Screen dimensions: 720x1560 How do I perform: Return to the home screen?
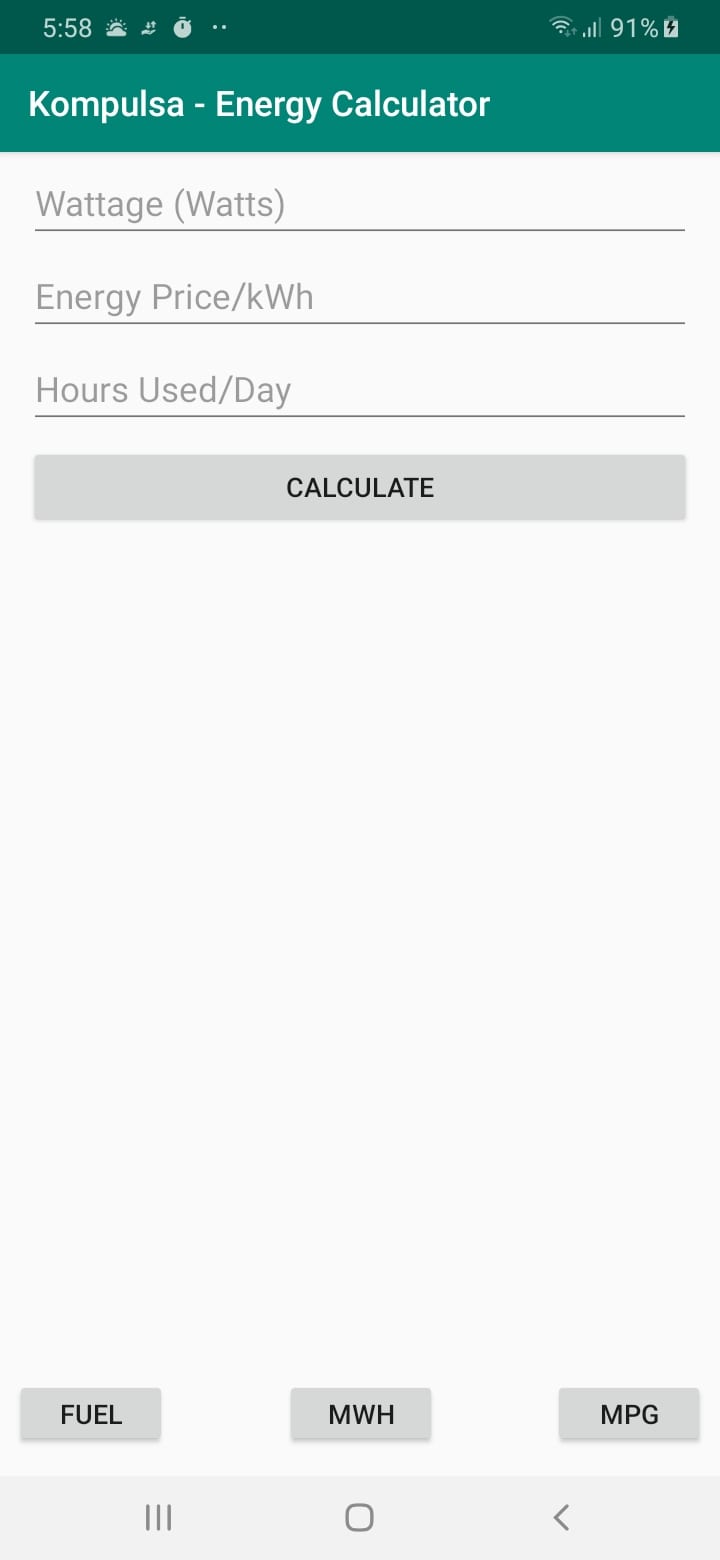pyautogui.click(x=359, y=1517)
